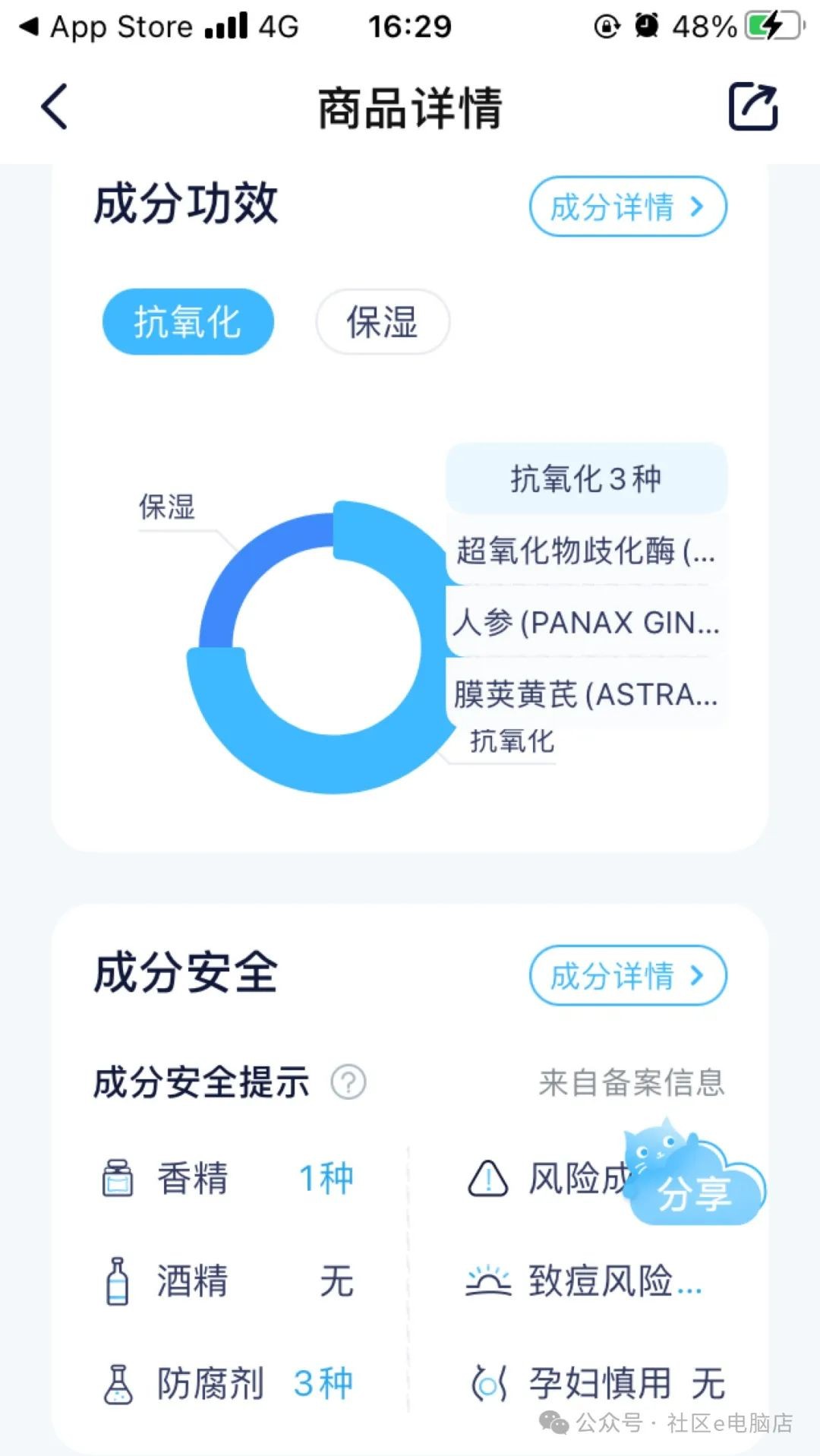
Task: View the 人参 (PANAX GIN...) ingredient entry
Action: pos(585,622)
